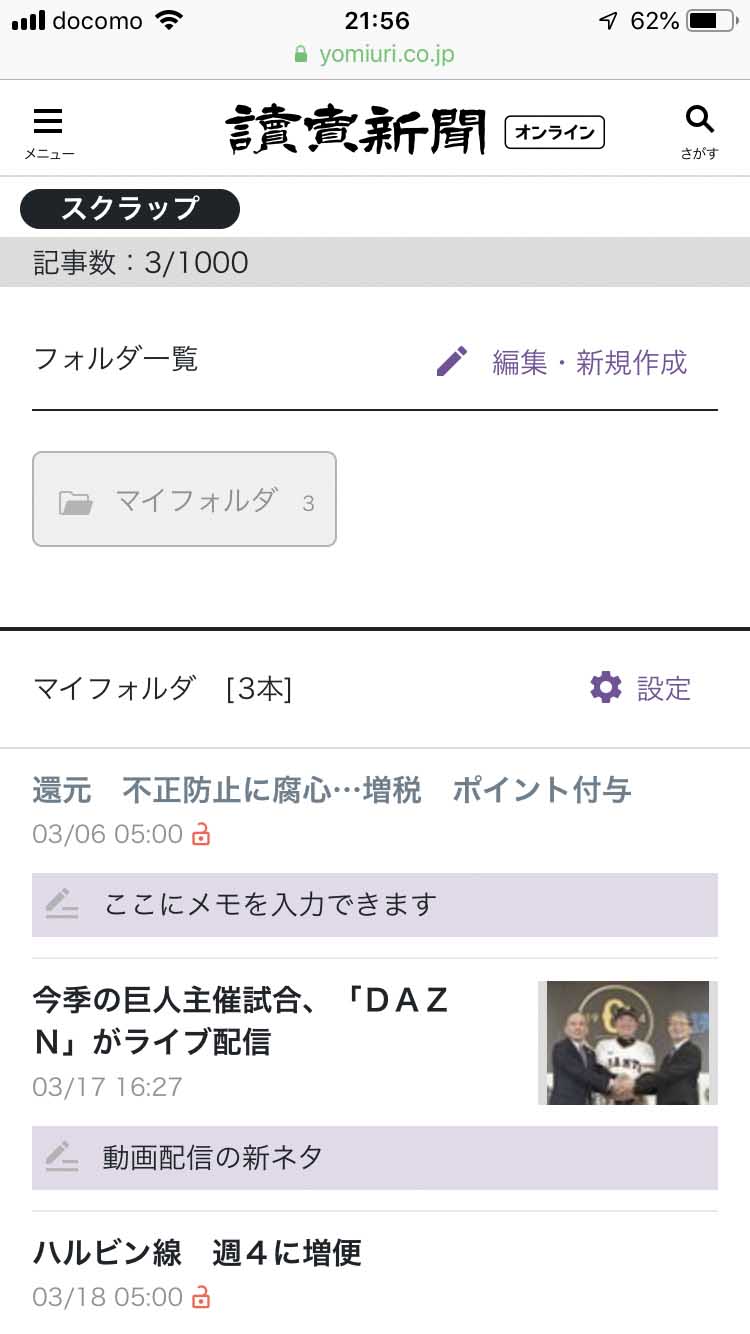The height and width of the screenshot is (1334, 750).
Task: Tap the search magnifier icon labeled さがす
Action: tap(699, 120)
